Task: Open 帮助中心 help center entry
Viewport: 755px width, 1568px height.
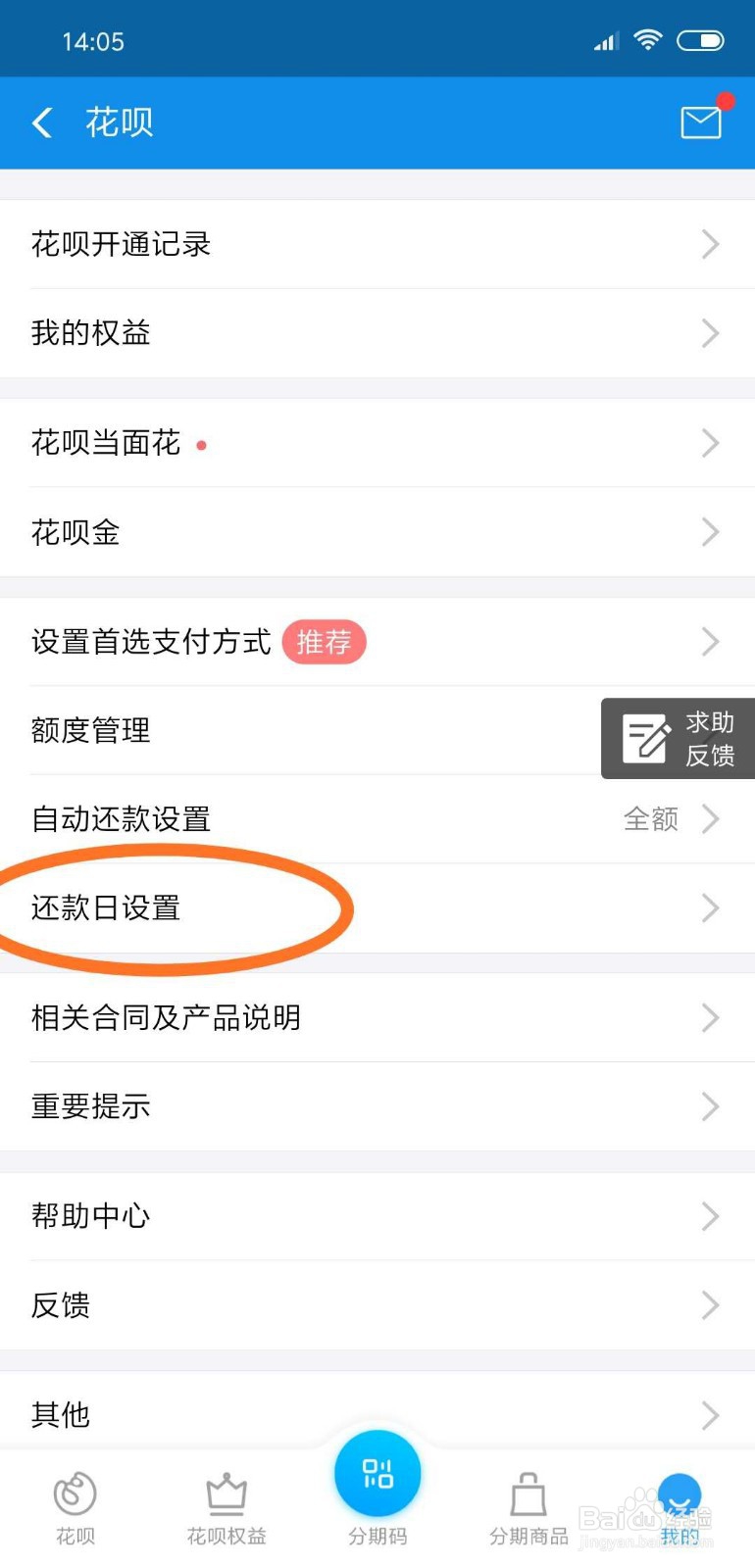Action: tap(89, 1216)
